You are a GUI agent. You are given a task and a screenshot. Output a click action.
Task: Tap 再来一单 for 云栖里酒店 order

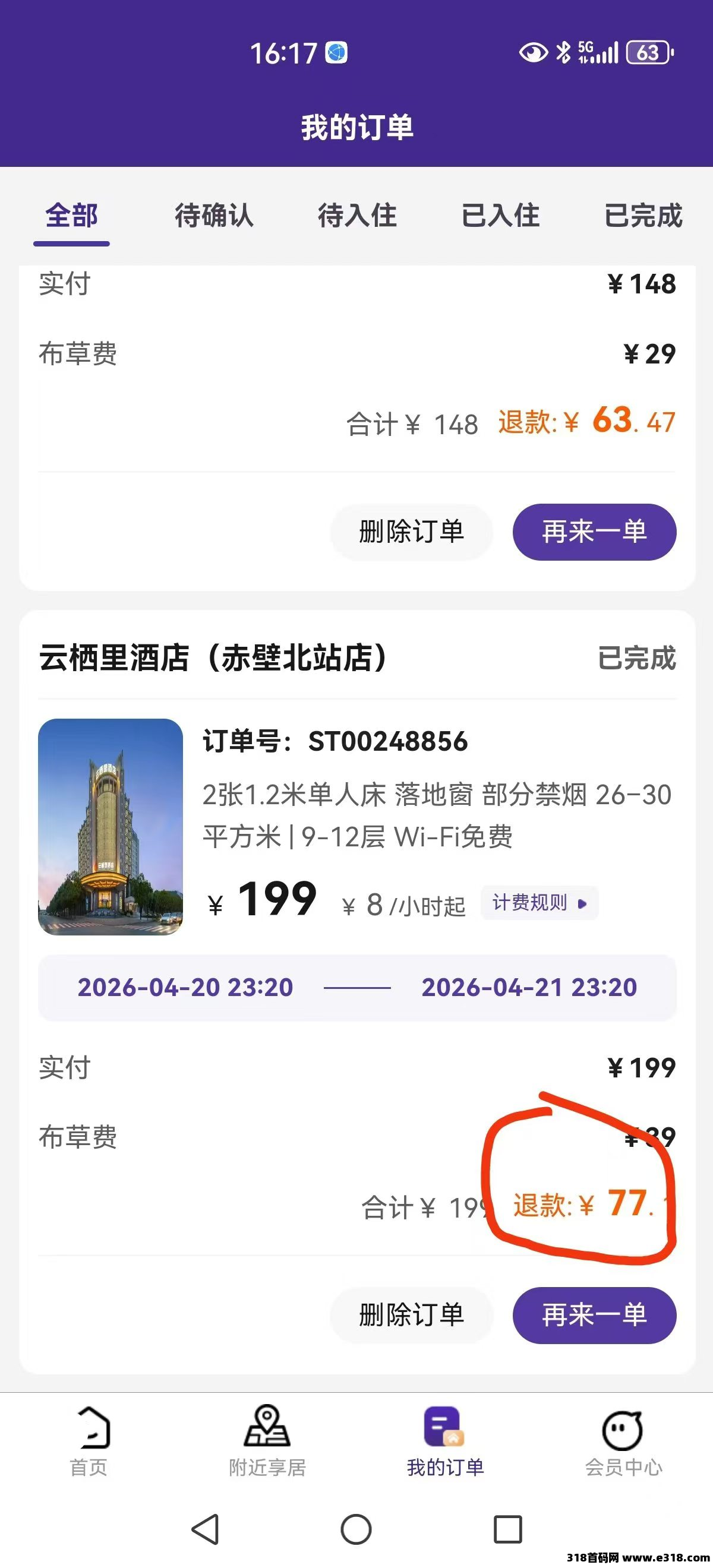(594, 1315)
